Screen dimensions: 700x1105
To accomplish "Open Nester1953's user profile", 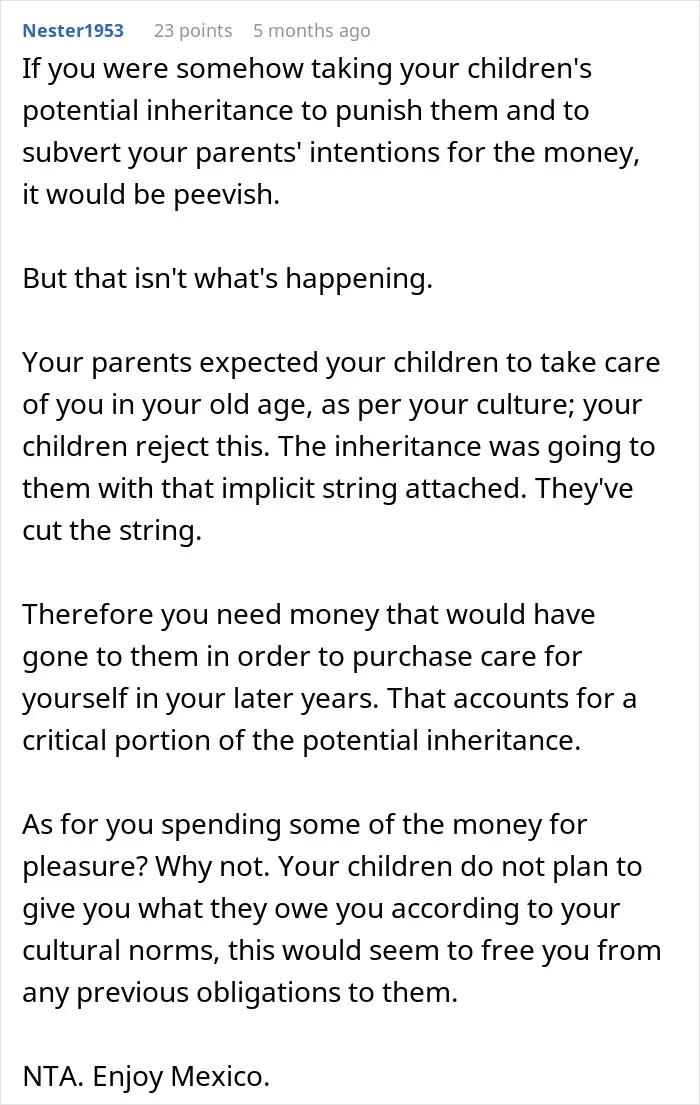I will (x=73, y=30).
